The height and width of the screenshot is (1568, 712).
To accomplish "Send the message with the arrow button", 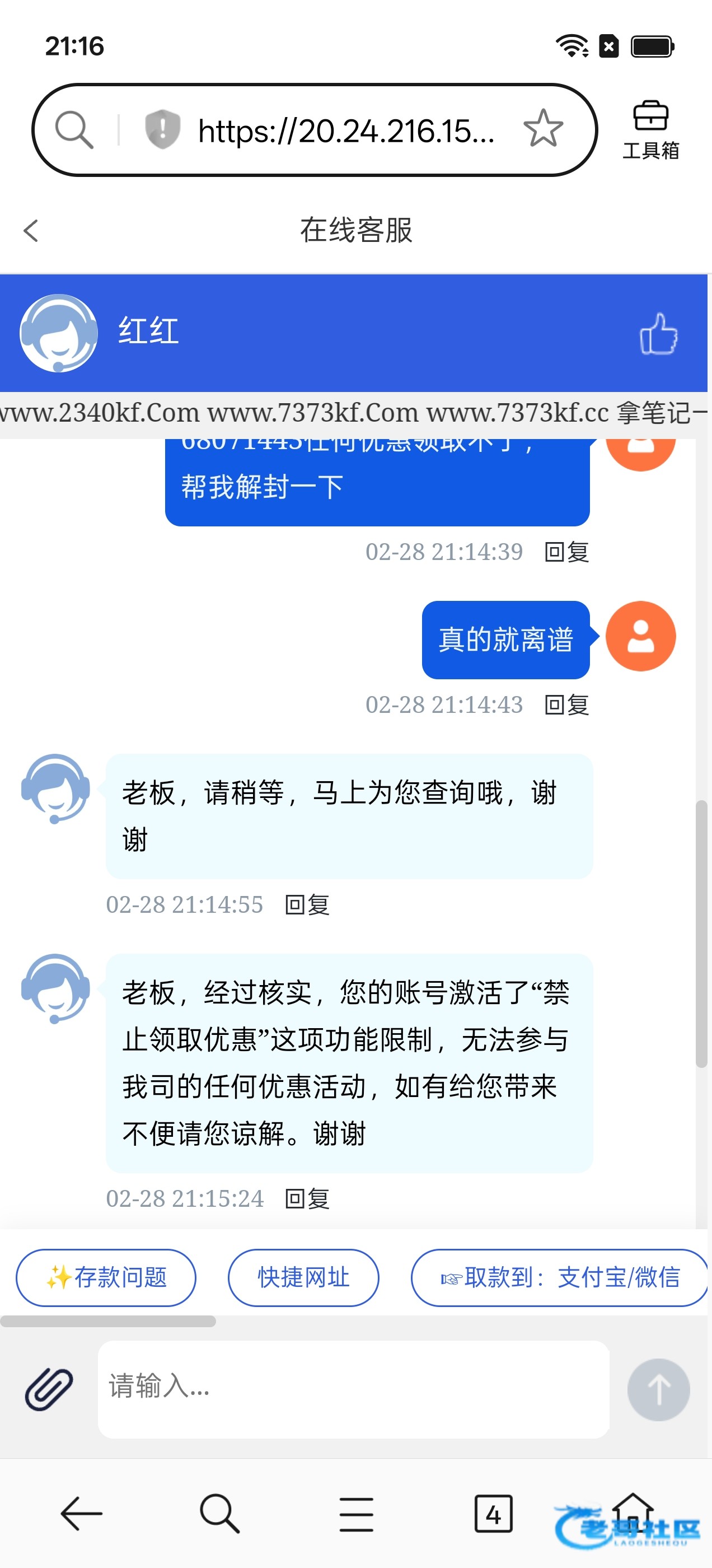I will [x=658, y=1390].
